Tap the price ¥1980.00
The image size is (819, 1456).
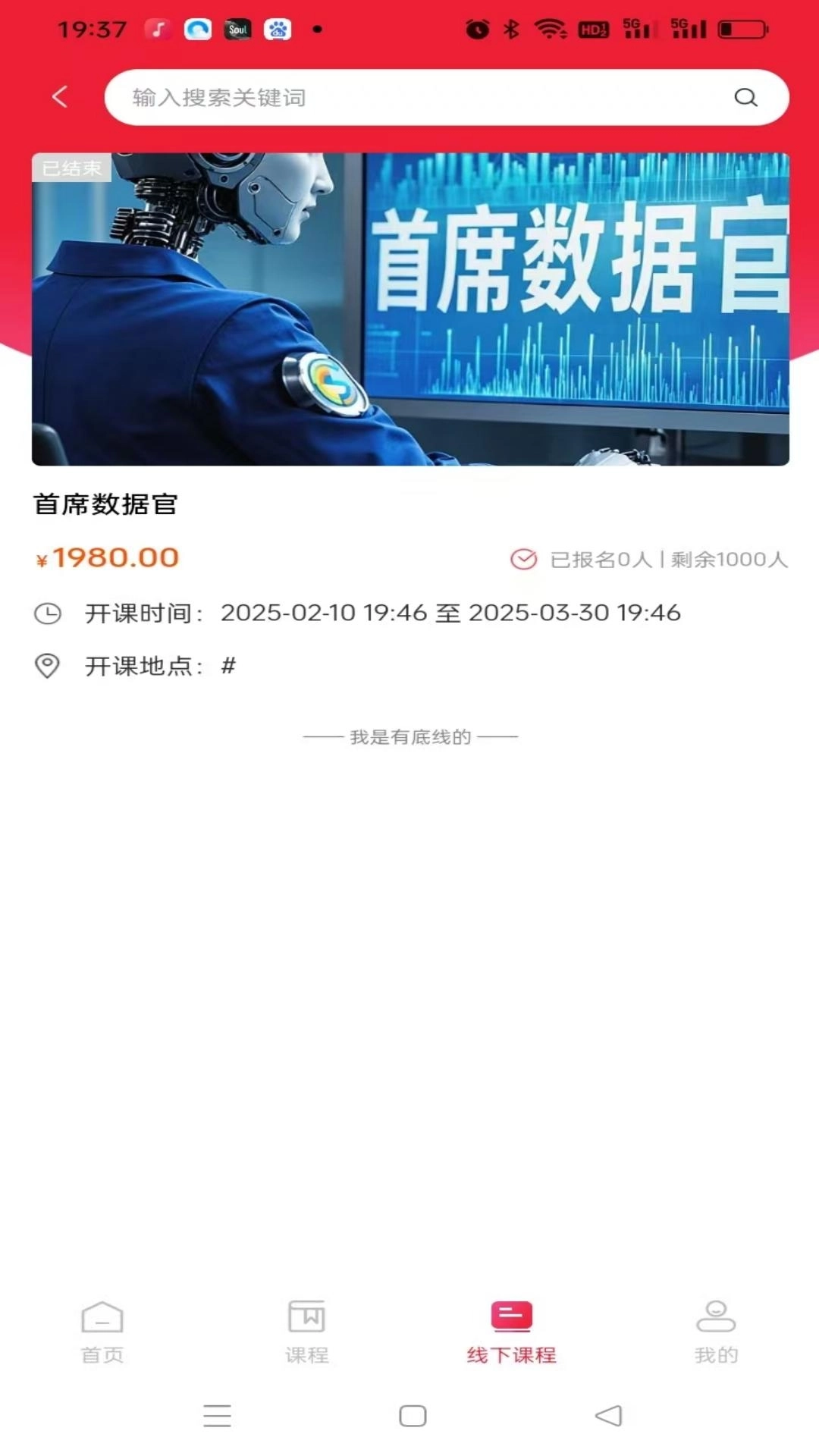click(x=105, y=559)
